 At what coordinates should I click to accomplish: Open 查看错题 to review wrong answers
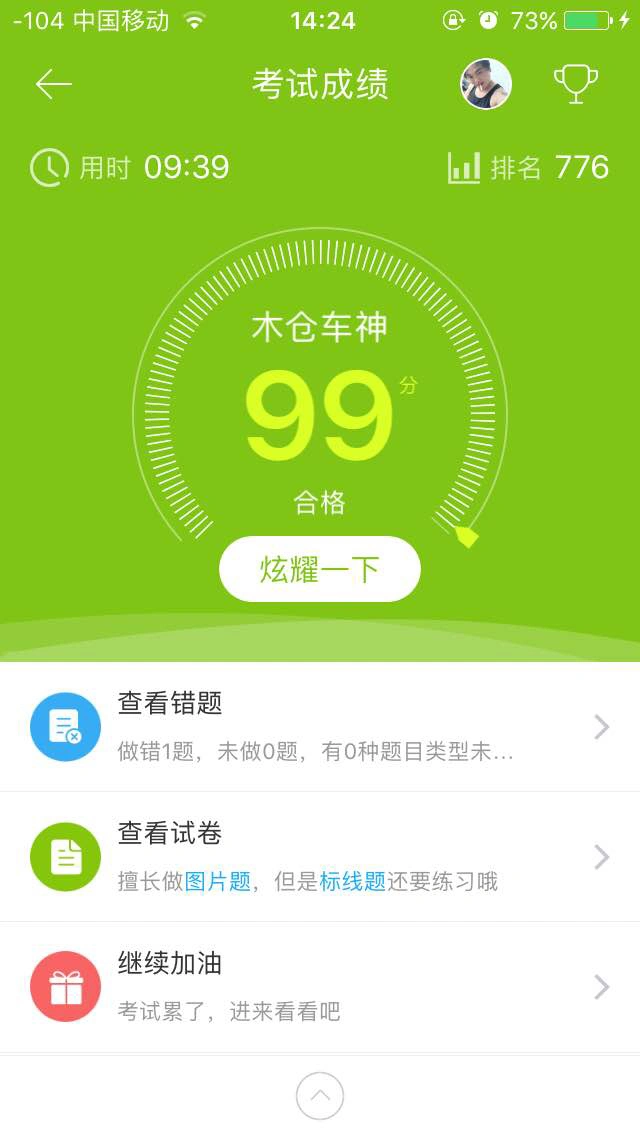320,727
